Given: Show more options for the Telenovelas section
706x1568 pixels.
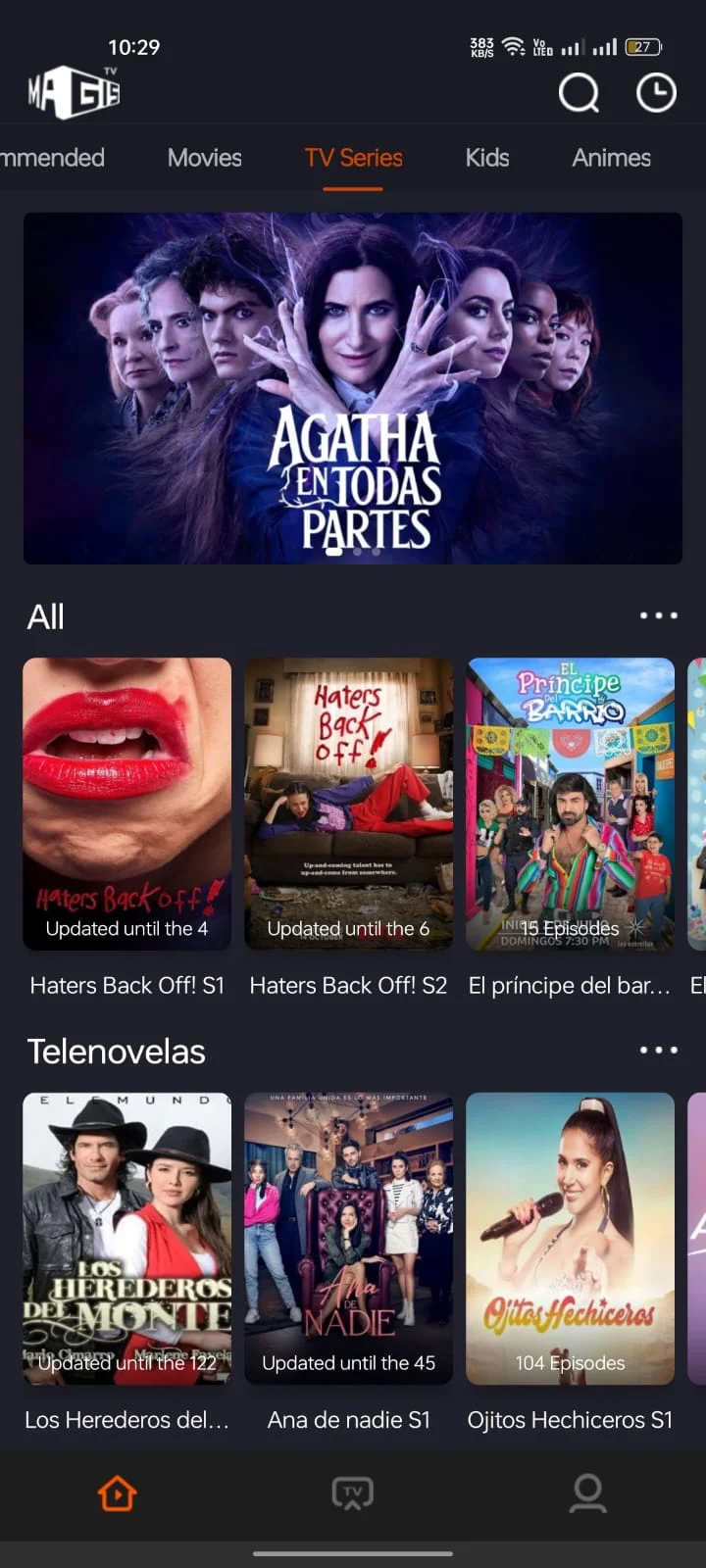Looking at the screenshot, I should [x=658, y=1050].
